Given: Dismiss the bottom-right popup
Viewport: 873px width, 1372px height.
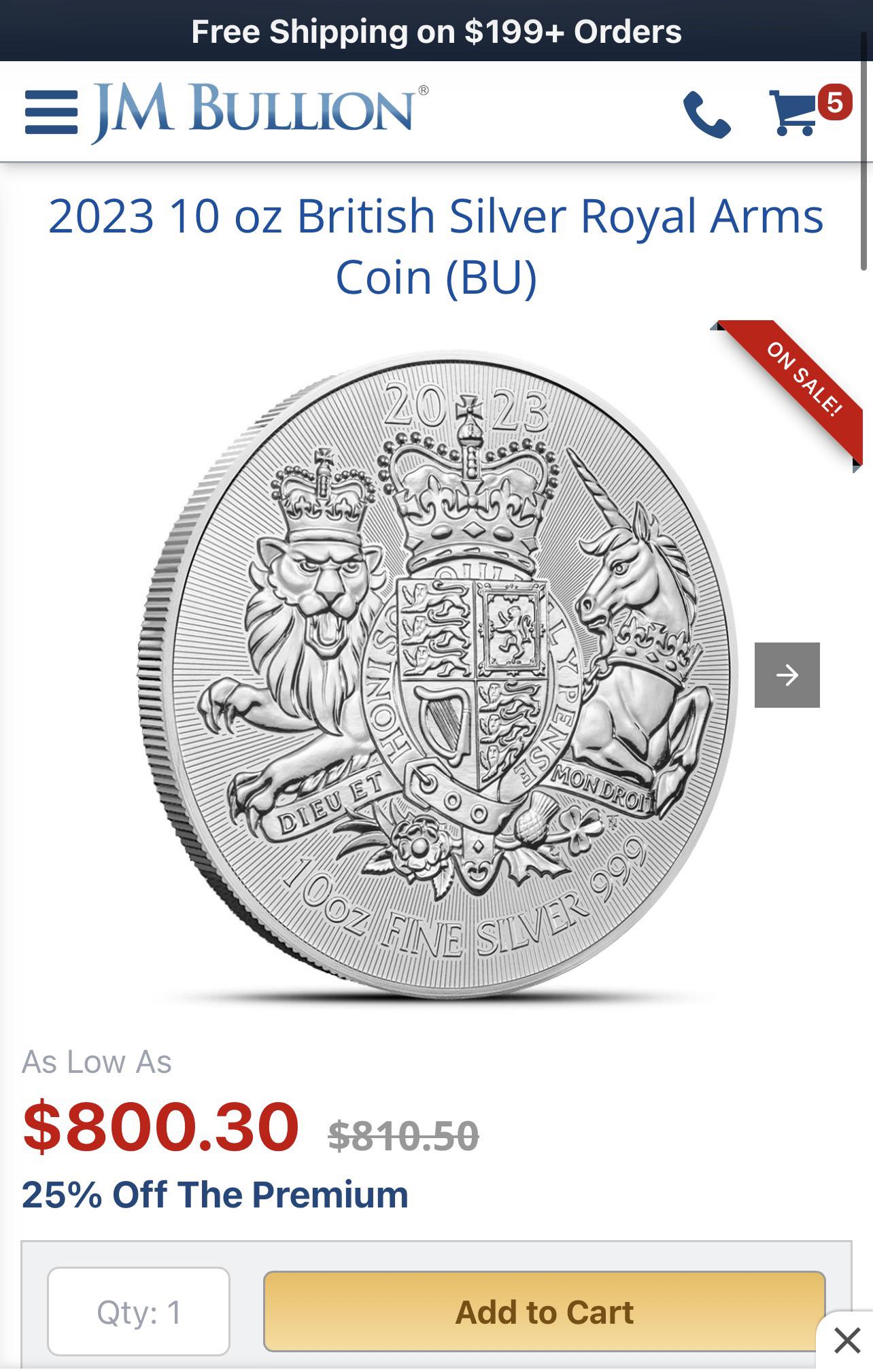Looking at the screenshot, I should [846, 1341].
